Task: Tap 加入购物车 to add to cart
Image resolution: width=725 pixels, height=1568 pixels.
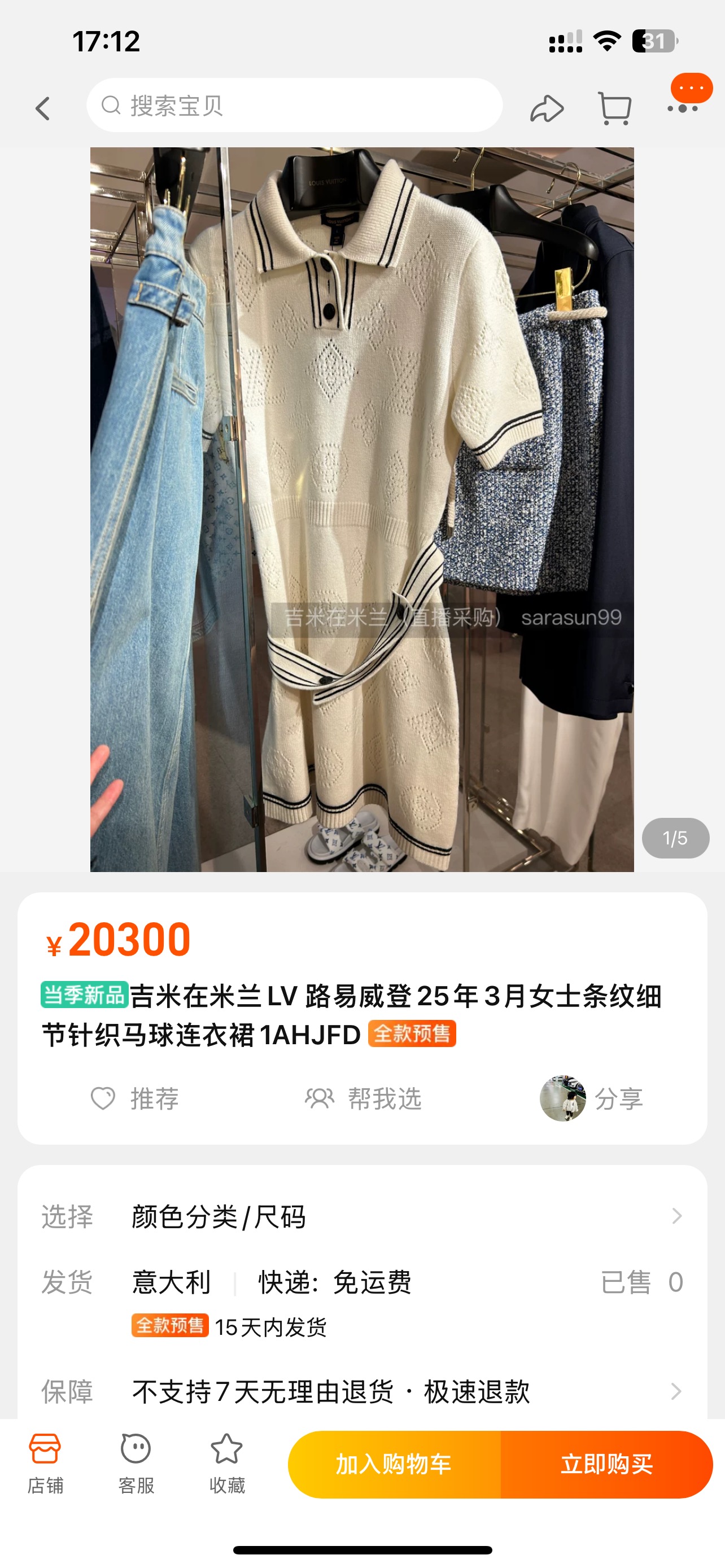Action: click(x=394, y=1464)
